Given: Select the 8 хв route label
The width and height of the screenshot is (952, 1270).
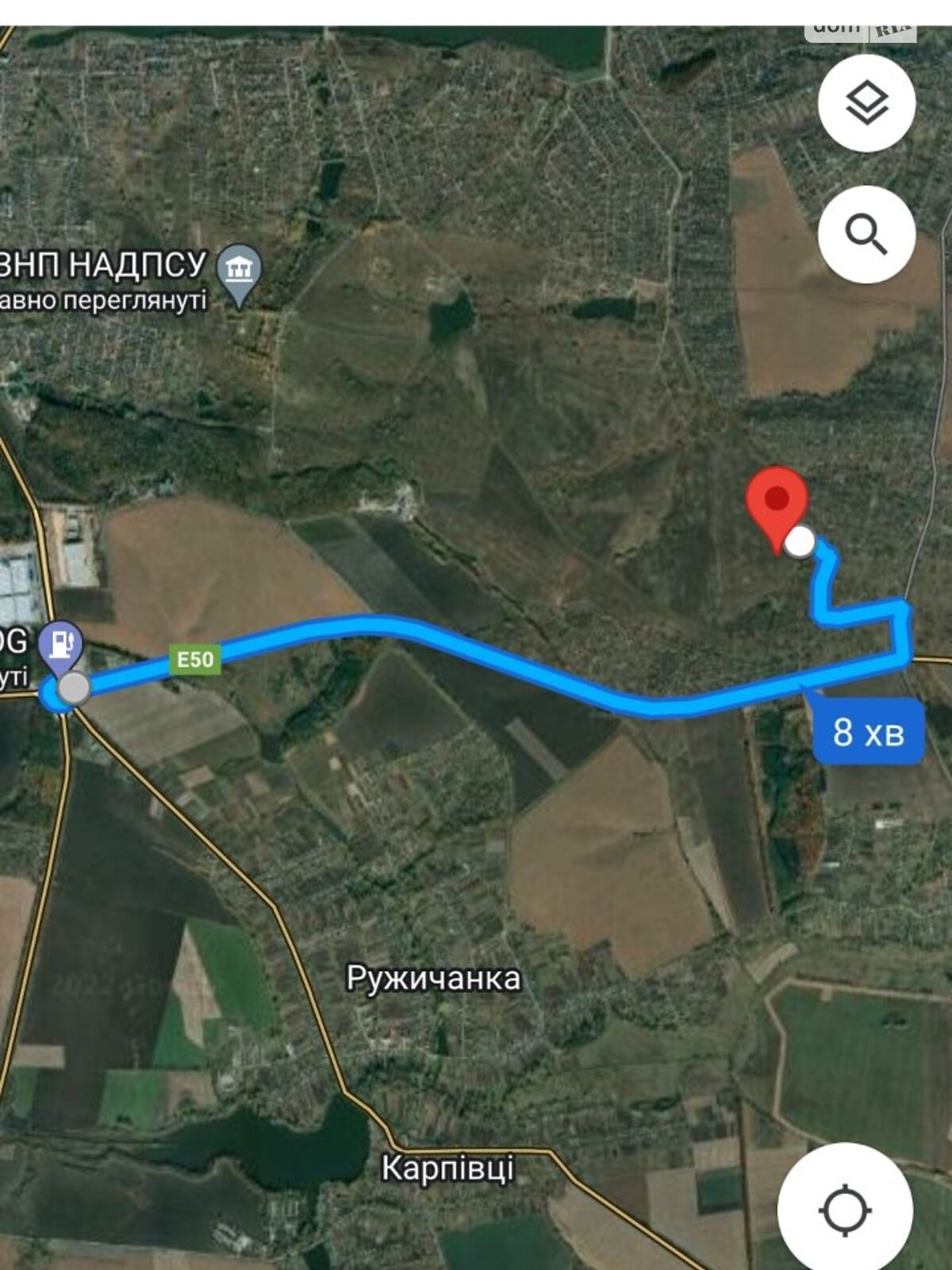Looking at the screenshot, I should 868,732.
